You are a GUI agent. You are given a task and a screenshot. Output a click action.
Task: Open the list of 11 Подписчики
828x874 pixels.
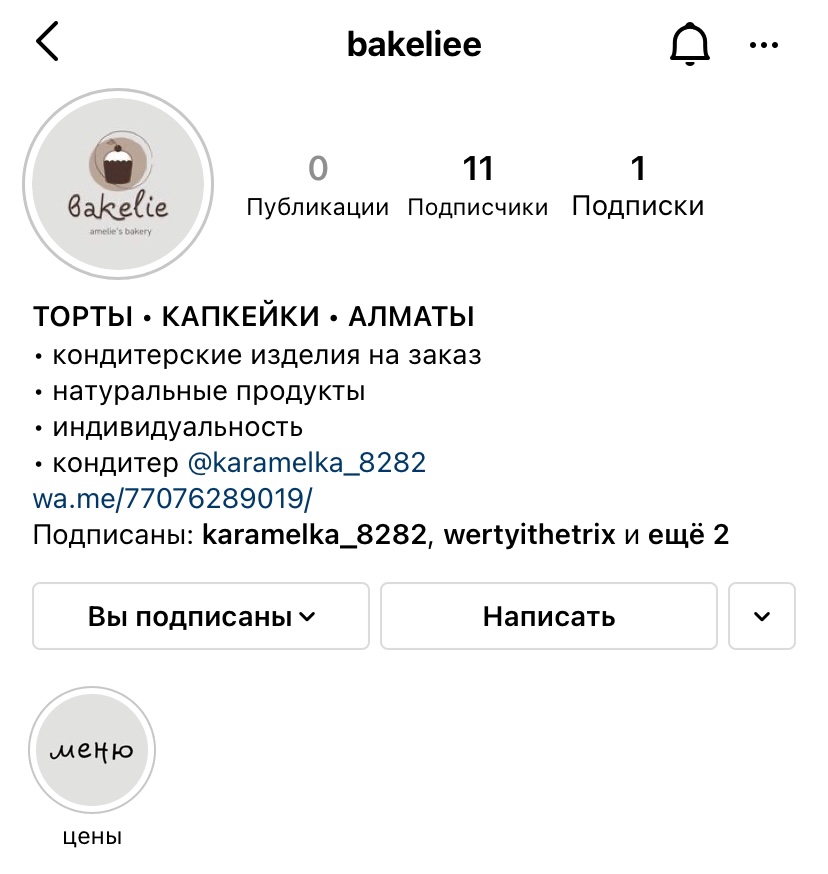(x=478, y=186)
